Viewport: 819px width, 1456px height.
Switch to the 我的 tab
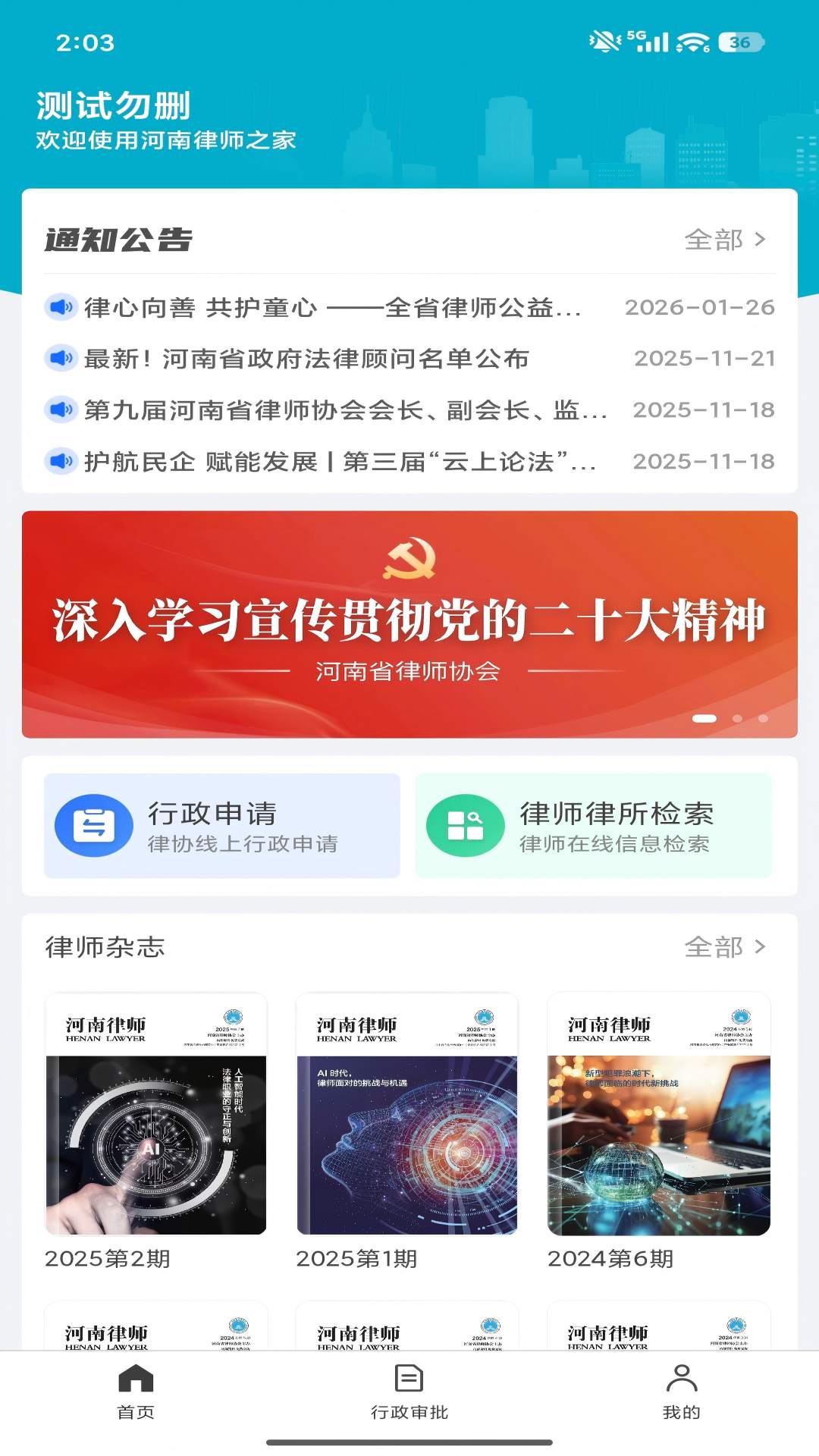pos(682,1392)
